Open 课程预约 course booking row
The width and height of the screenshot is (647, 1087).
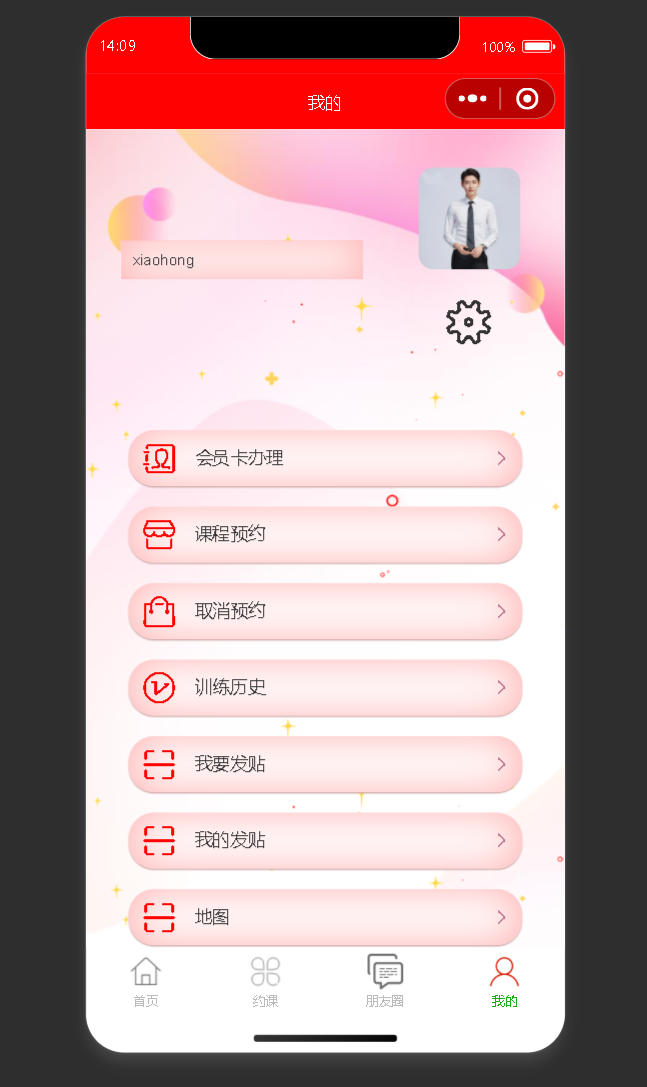(325, 534)
